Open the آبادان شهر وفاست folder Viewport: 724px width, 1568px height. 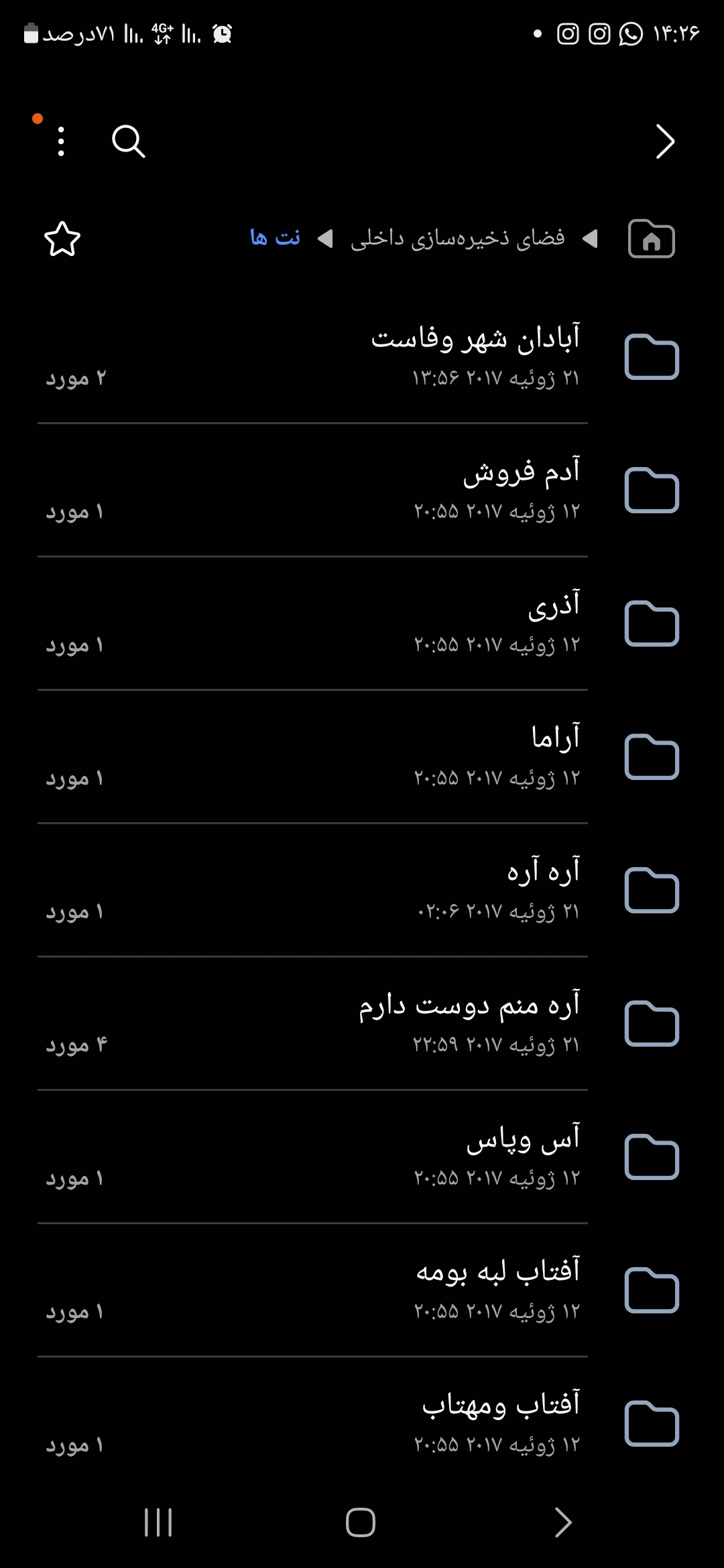(x=362, y=356)
